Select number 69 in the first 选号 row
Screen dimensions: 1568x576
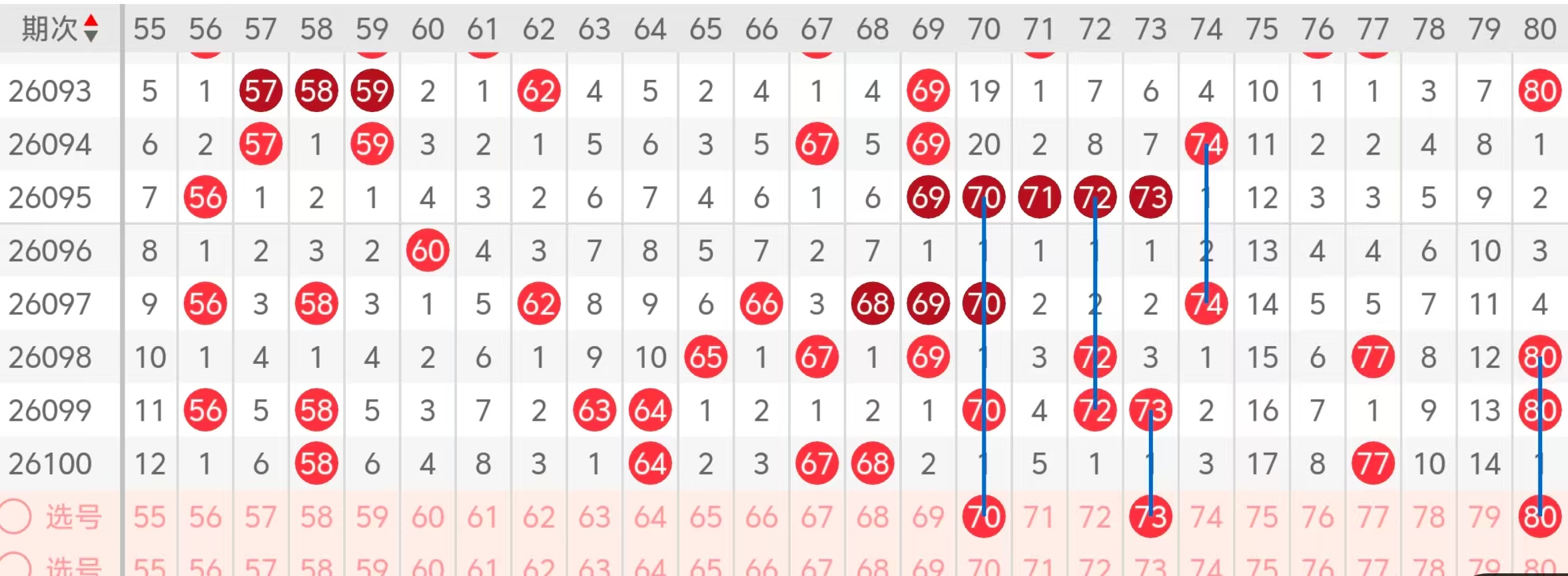point(928,517)
